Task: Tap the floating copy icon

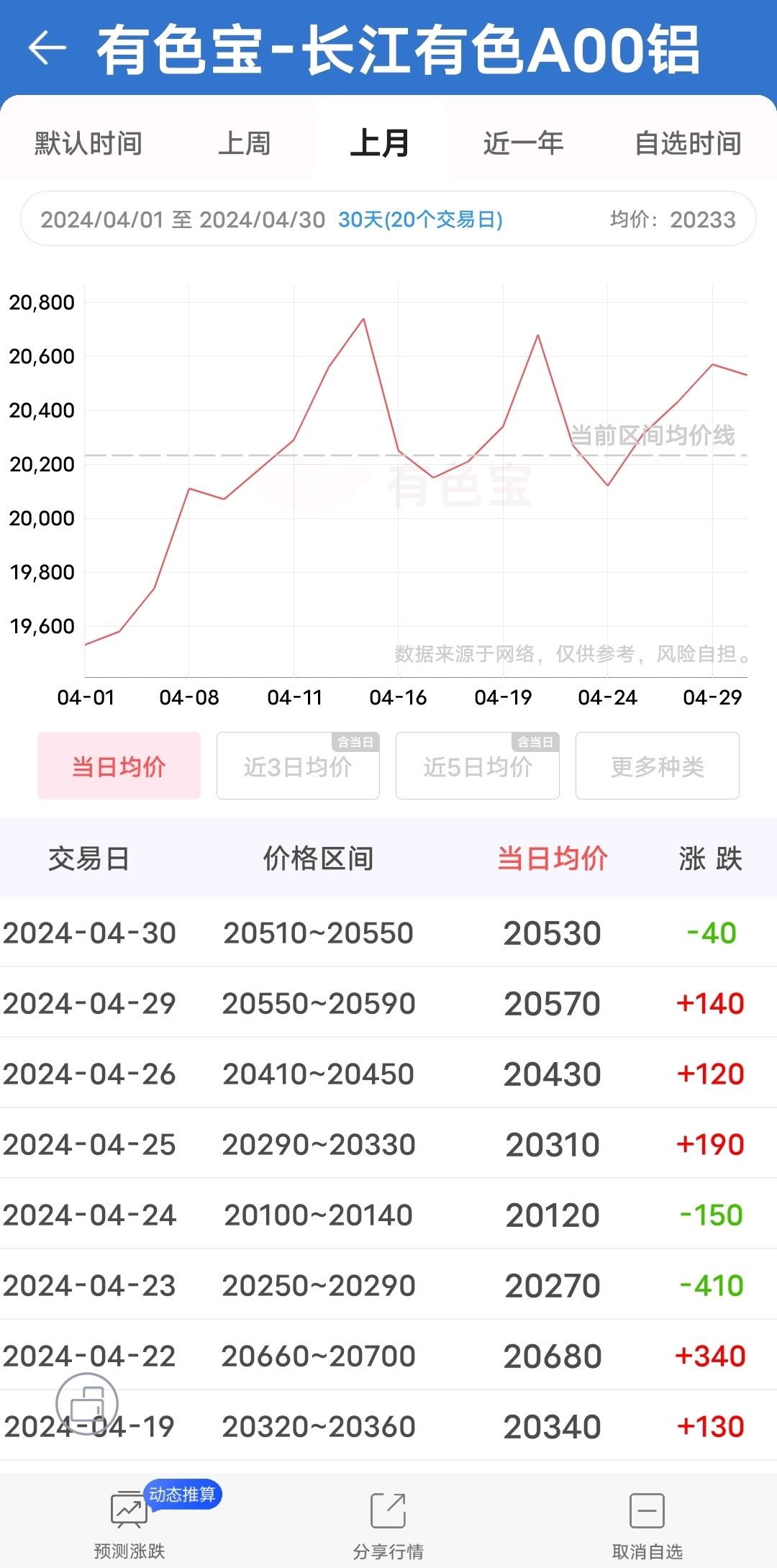Action: tap(87, 1404)
